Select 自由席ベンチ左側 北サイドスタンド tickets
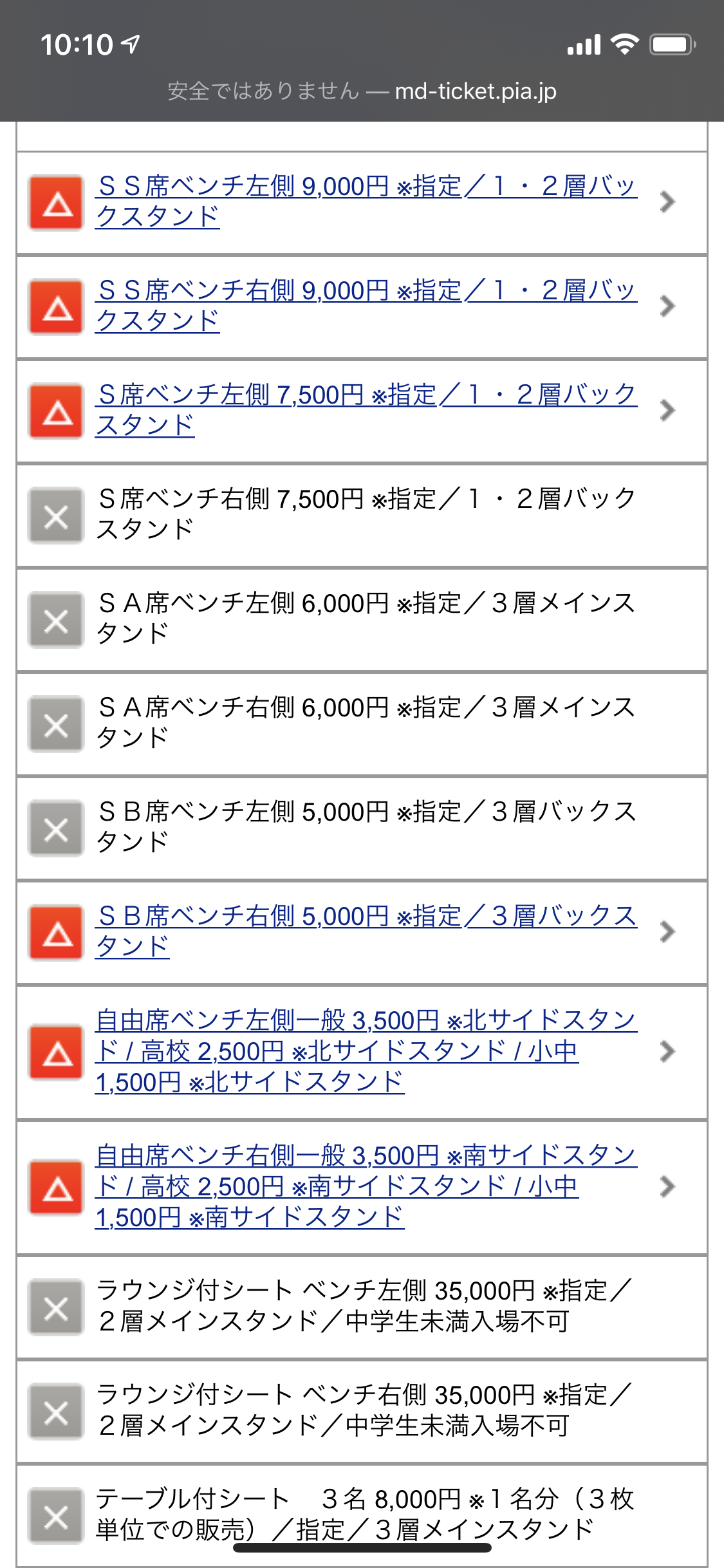Screen dimensions: 724x1568 (366, 1051)
